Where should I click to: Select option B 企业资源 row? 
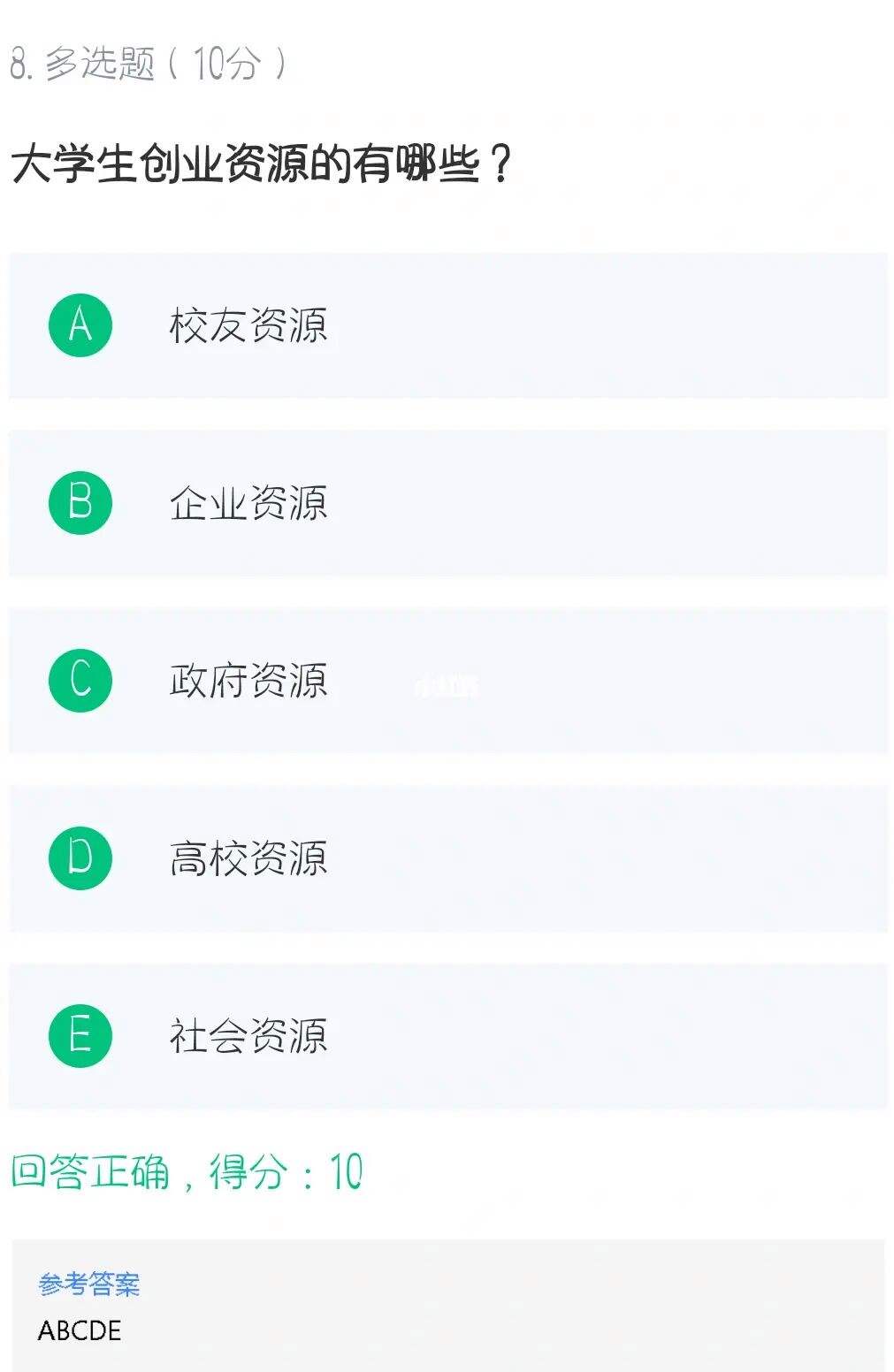click(447, 501)
